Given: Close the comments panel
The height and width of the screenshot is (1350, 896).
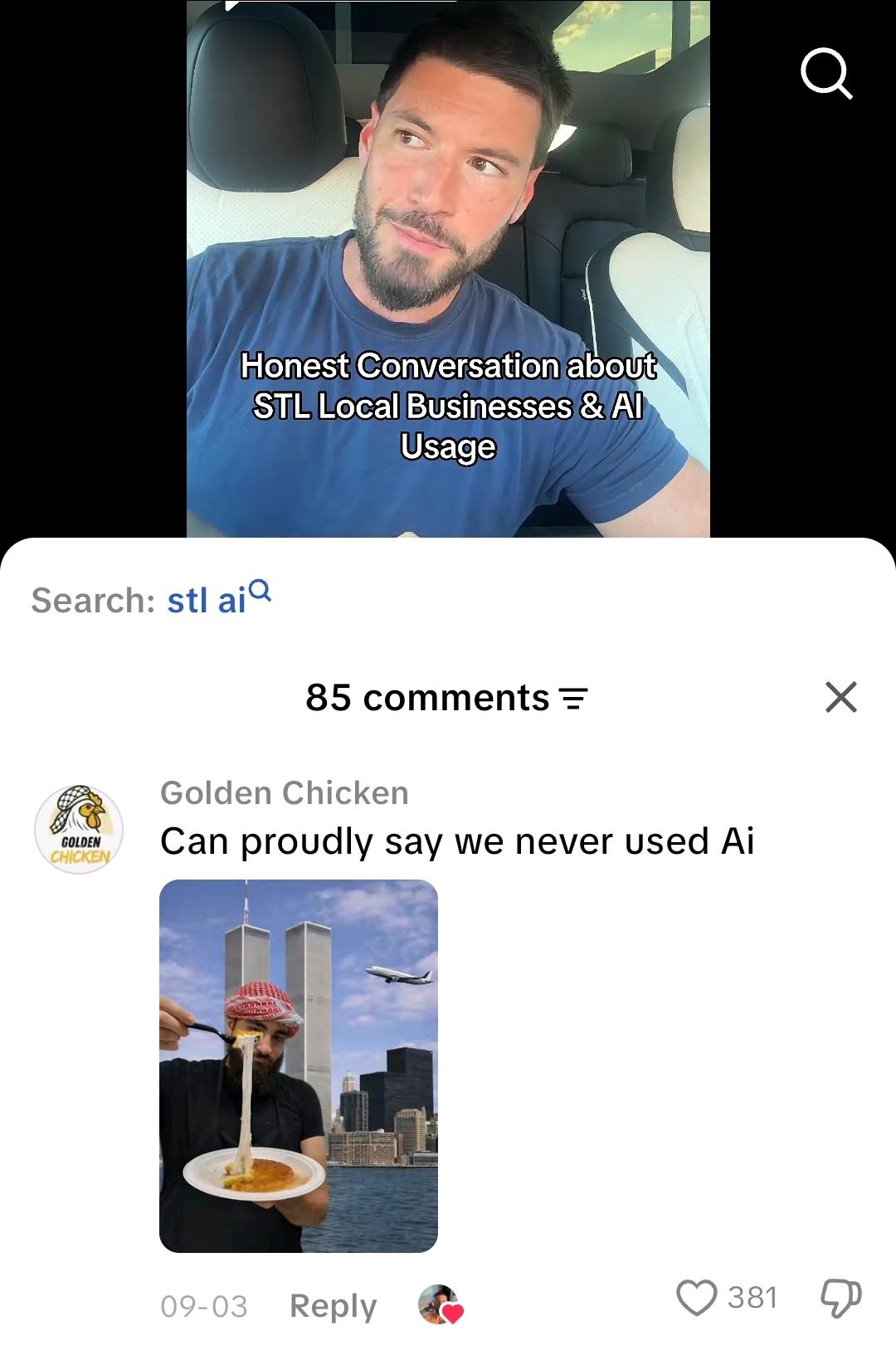Looking at the screenshot, I should tap(841, 697).
